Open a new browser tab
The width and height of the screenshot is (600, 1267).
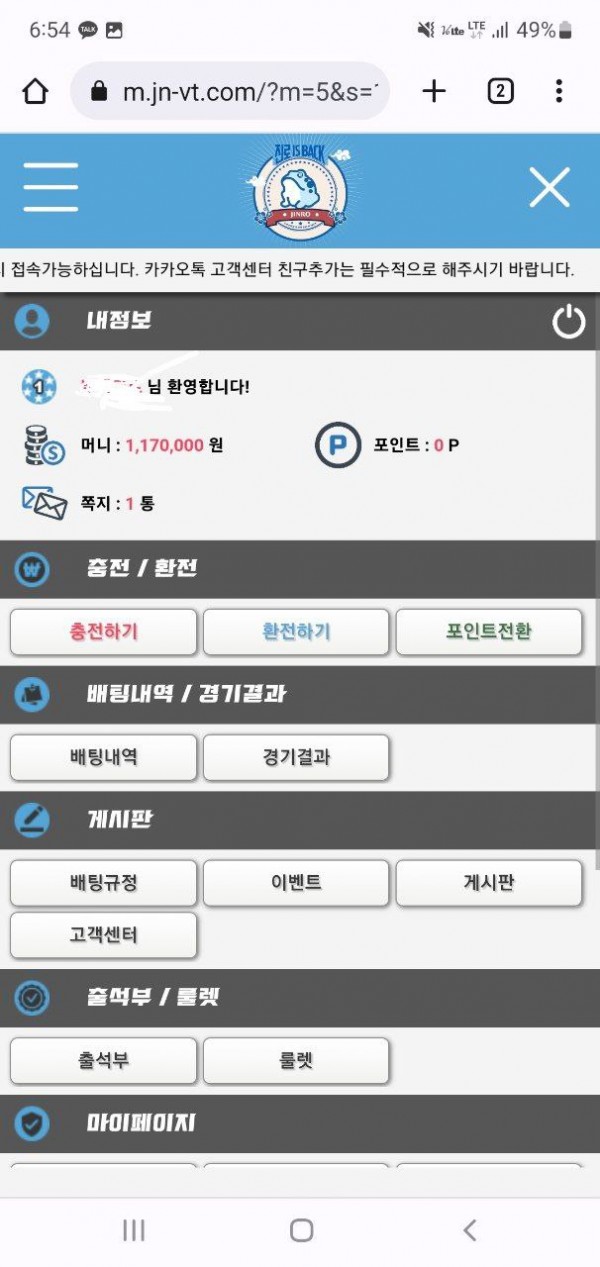click(x=433, y=92)
